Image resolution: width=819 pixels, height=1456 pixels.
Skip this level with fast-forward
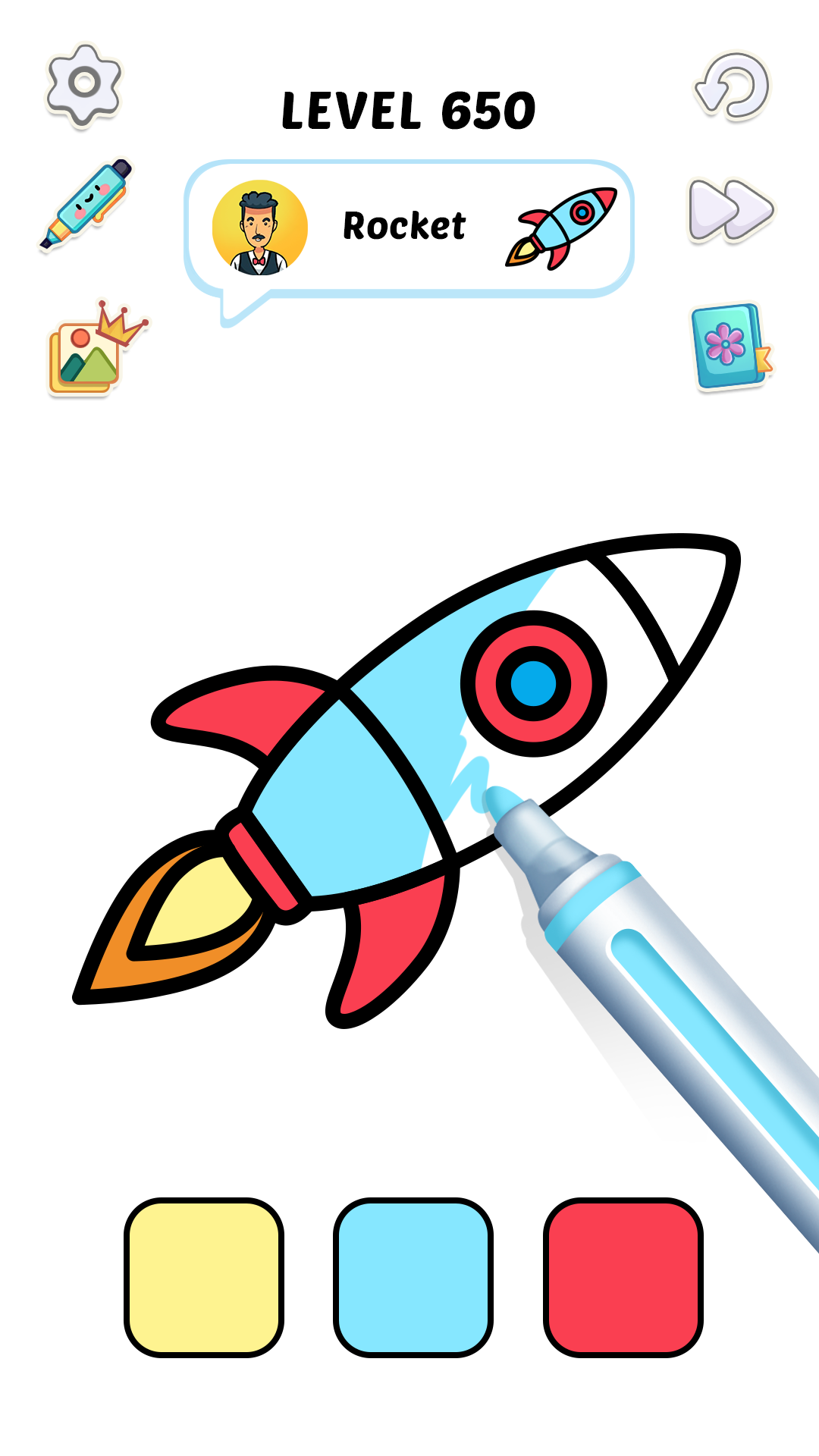pyautogui.click(x=730, y=210)
